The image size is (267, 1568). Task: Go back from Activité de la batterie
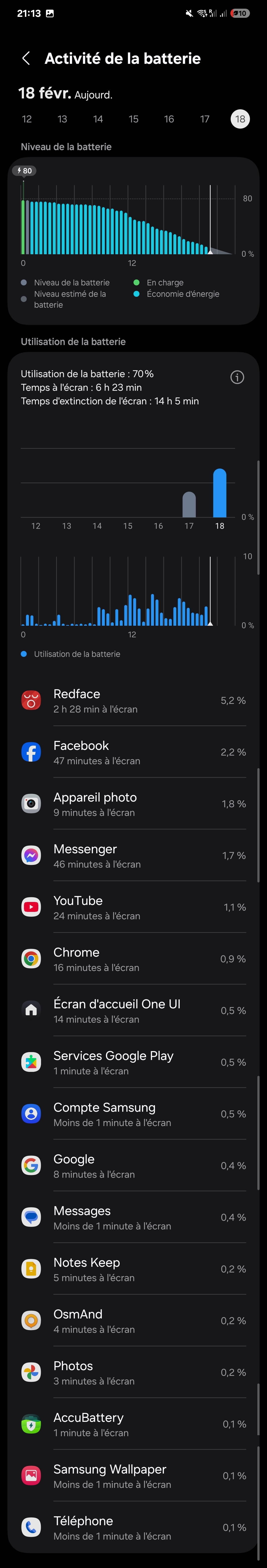click(x=25, y=58)
